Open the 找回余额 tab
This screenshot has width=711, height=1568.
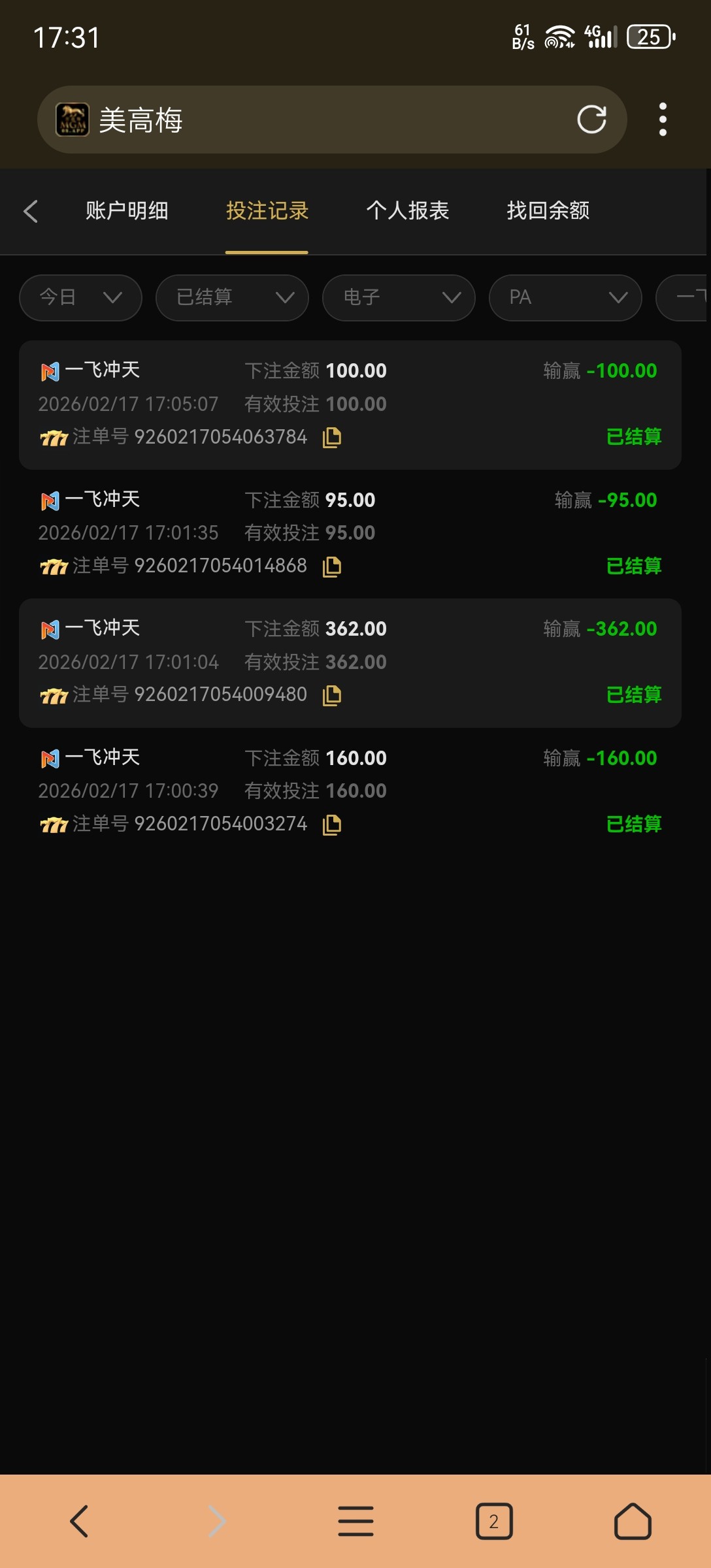[549, 211]
